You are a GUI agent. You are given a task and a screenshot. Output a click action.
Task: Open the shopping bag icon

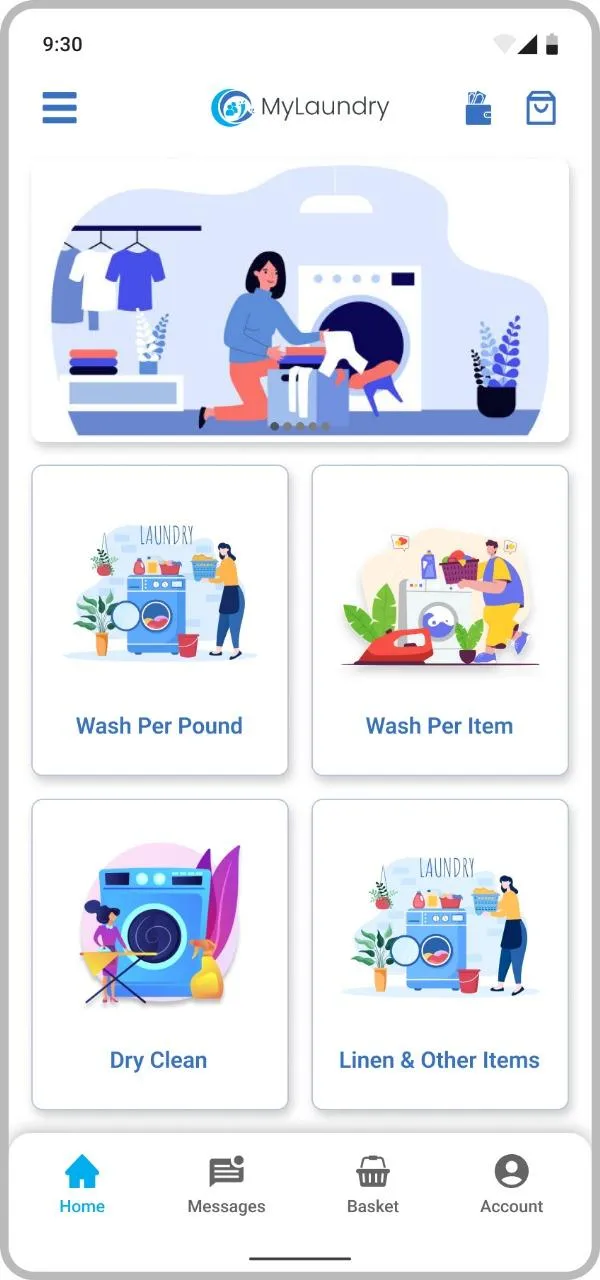point(541,108)
